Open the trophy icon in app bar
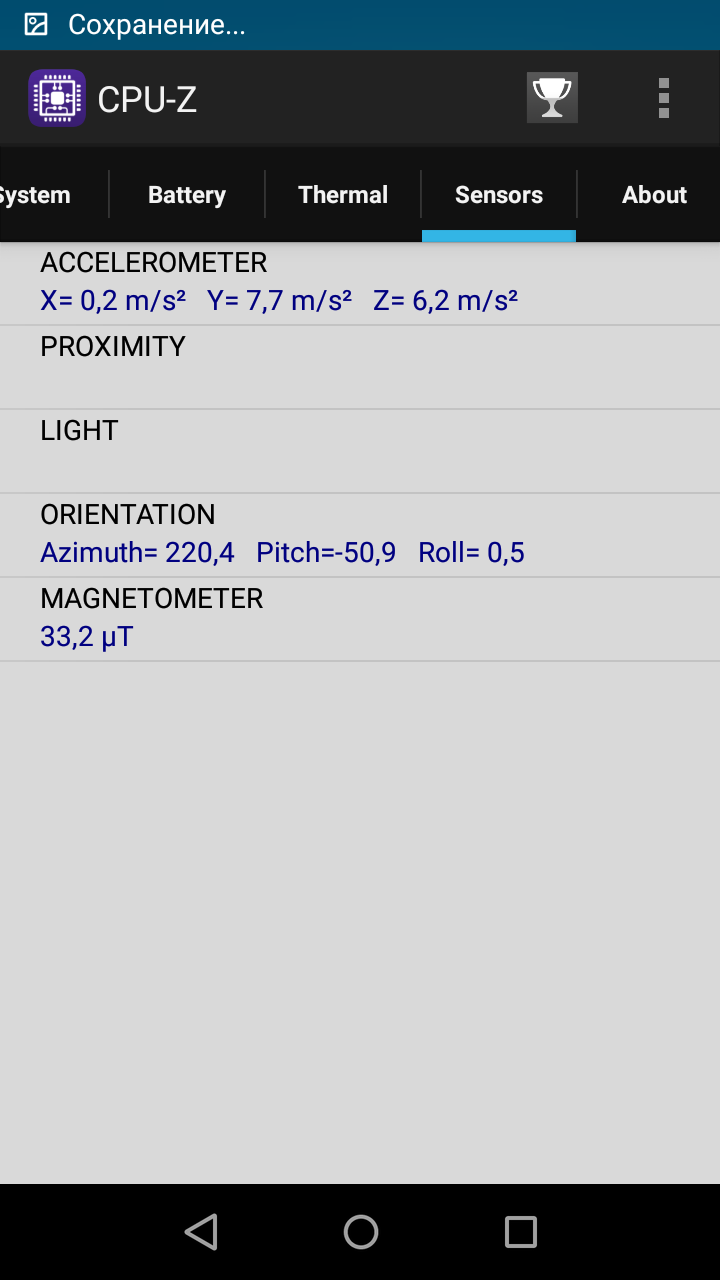Image resolution: width=720 pixels, height=1280 pixels. [x=552, y=98]
